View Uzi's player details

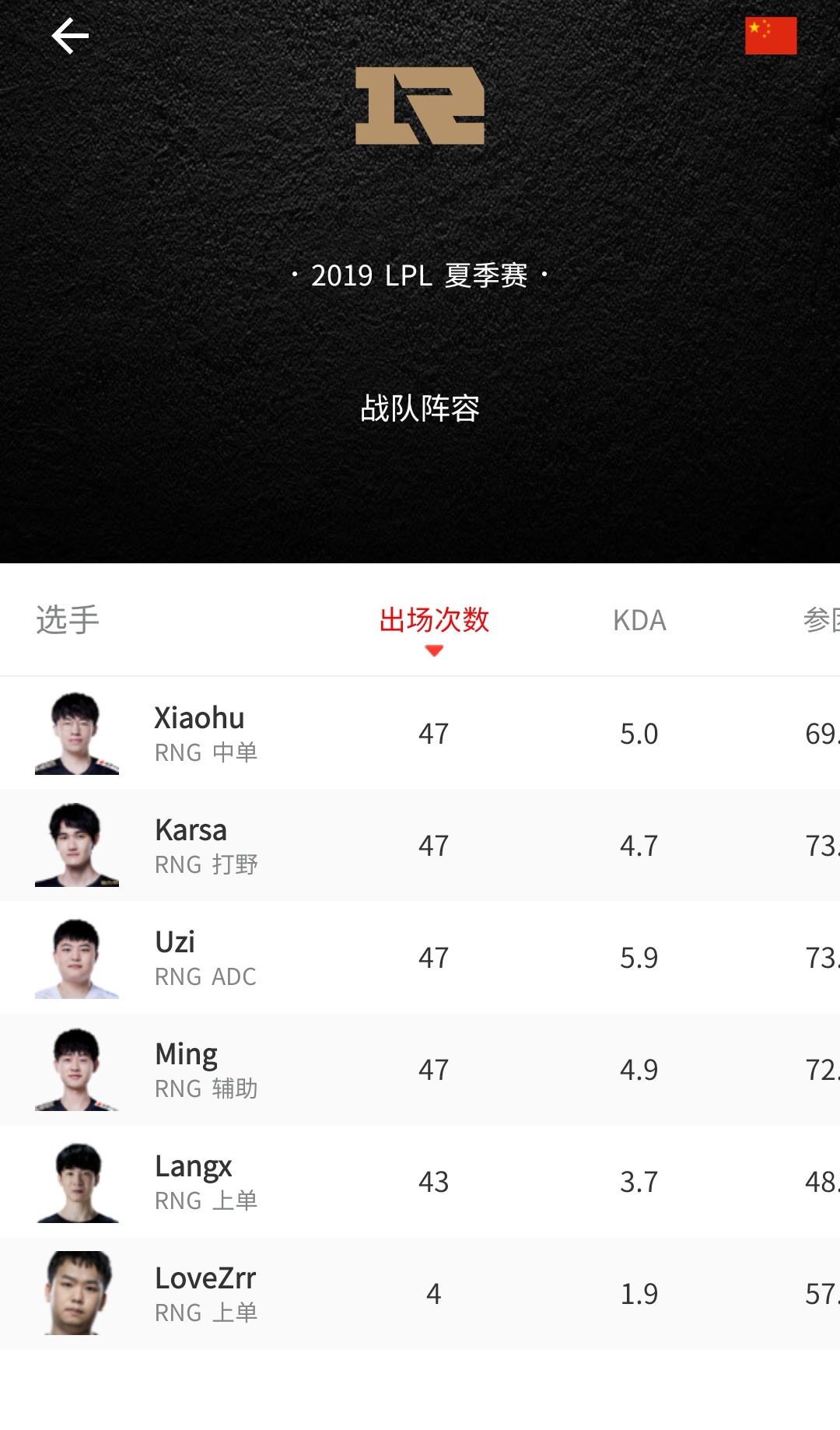[x=176, y=957]
